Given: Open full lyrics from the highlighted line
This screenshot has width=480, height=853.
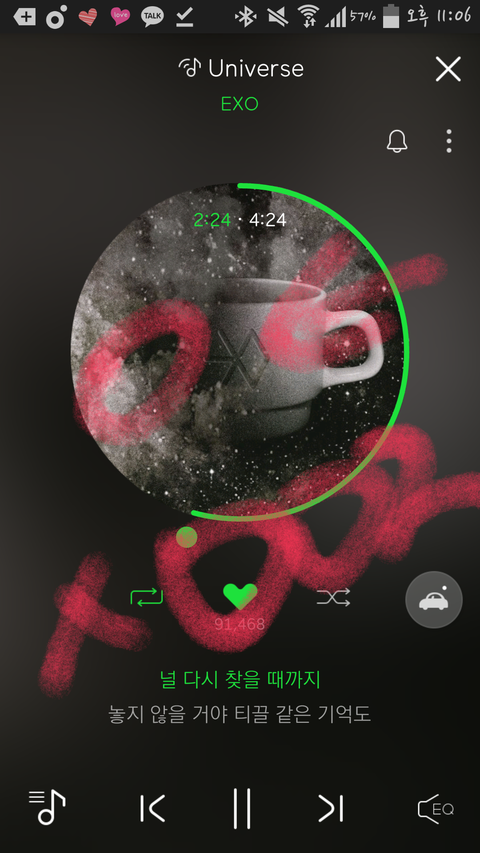Looking at the screenshot, I should [240, 679].
